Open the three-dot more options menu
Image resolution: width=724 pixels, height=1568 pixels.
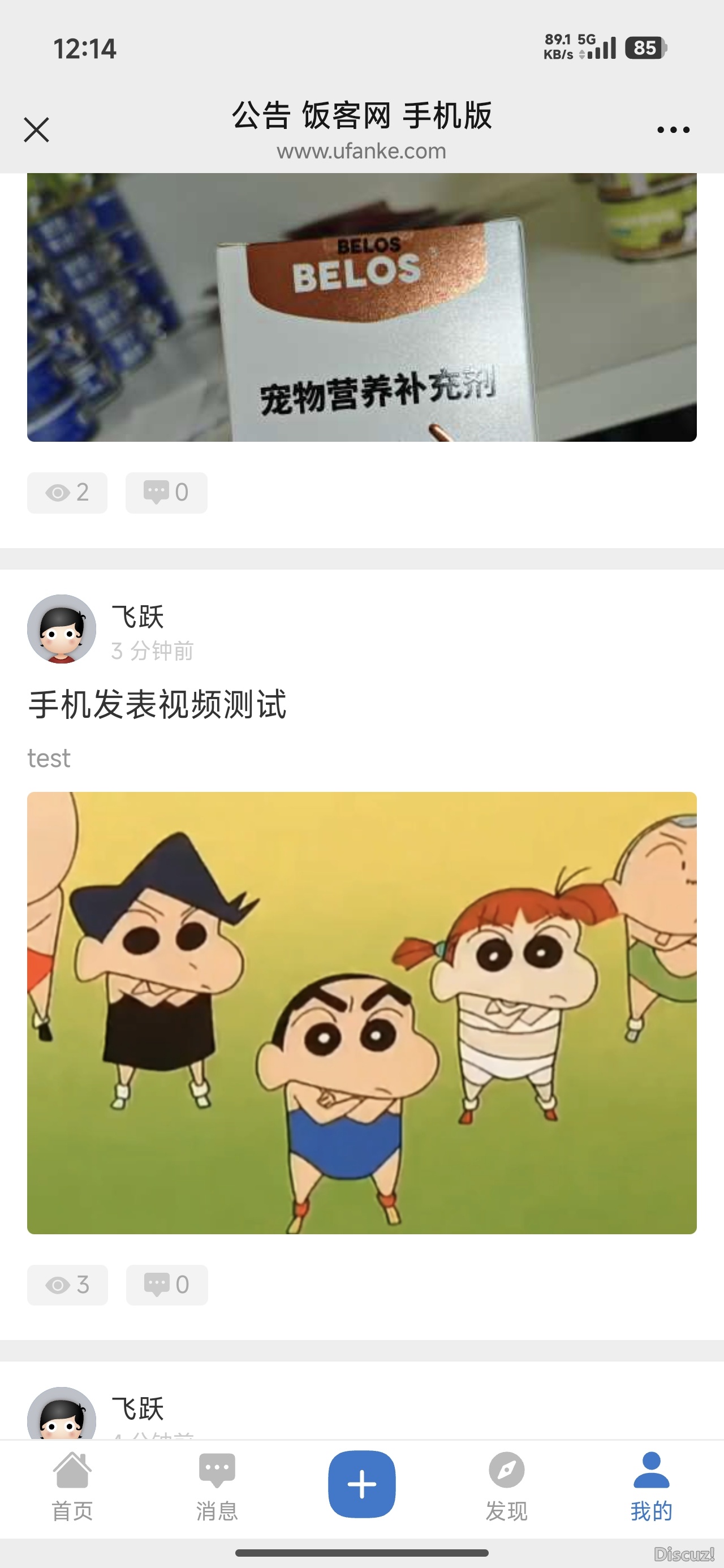pos(674,129)
